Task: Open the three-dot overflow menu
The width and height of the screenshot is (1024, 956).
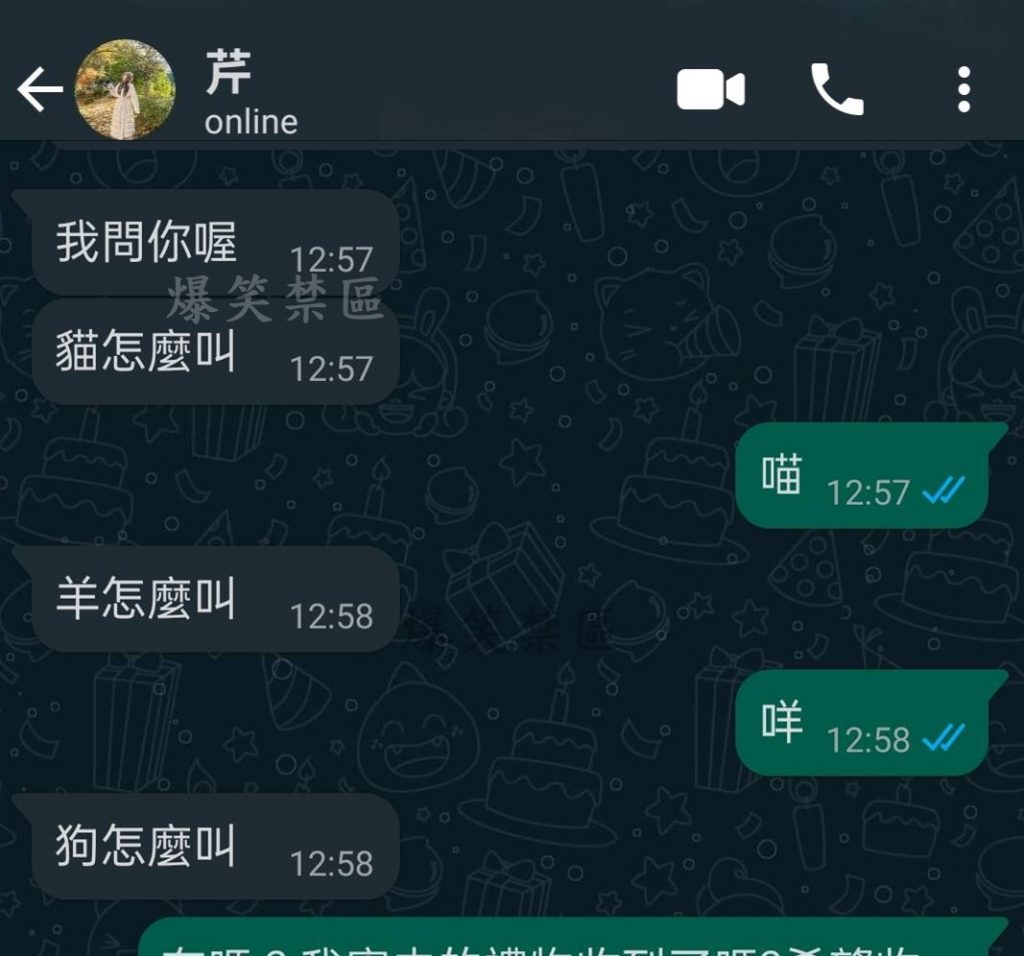Action: (x=963, y=90)
